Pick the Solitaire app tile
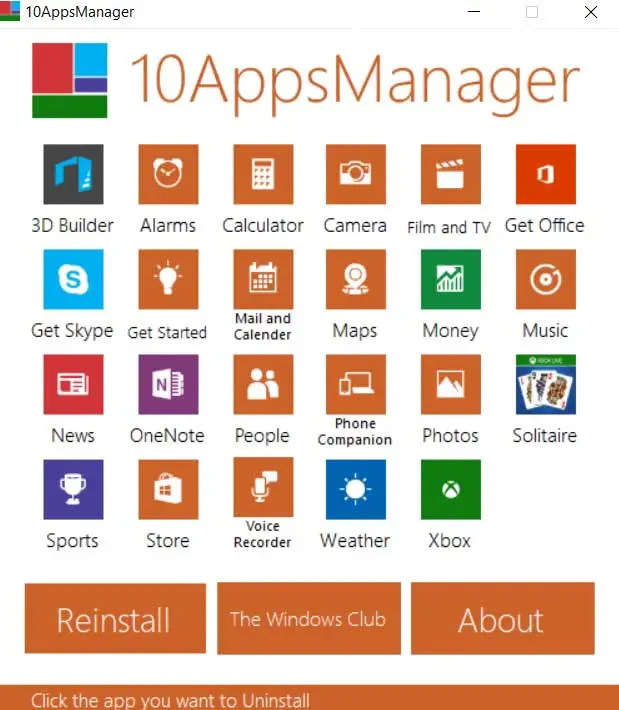 point(545,385)
